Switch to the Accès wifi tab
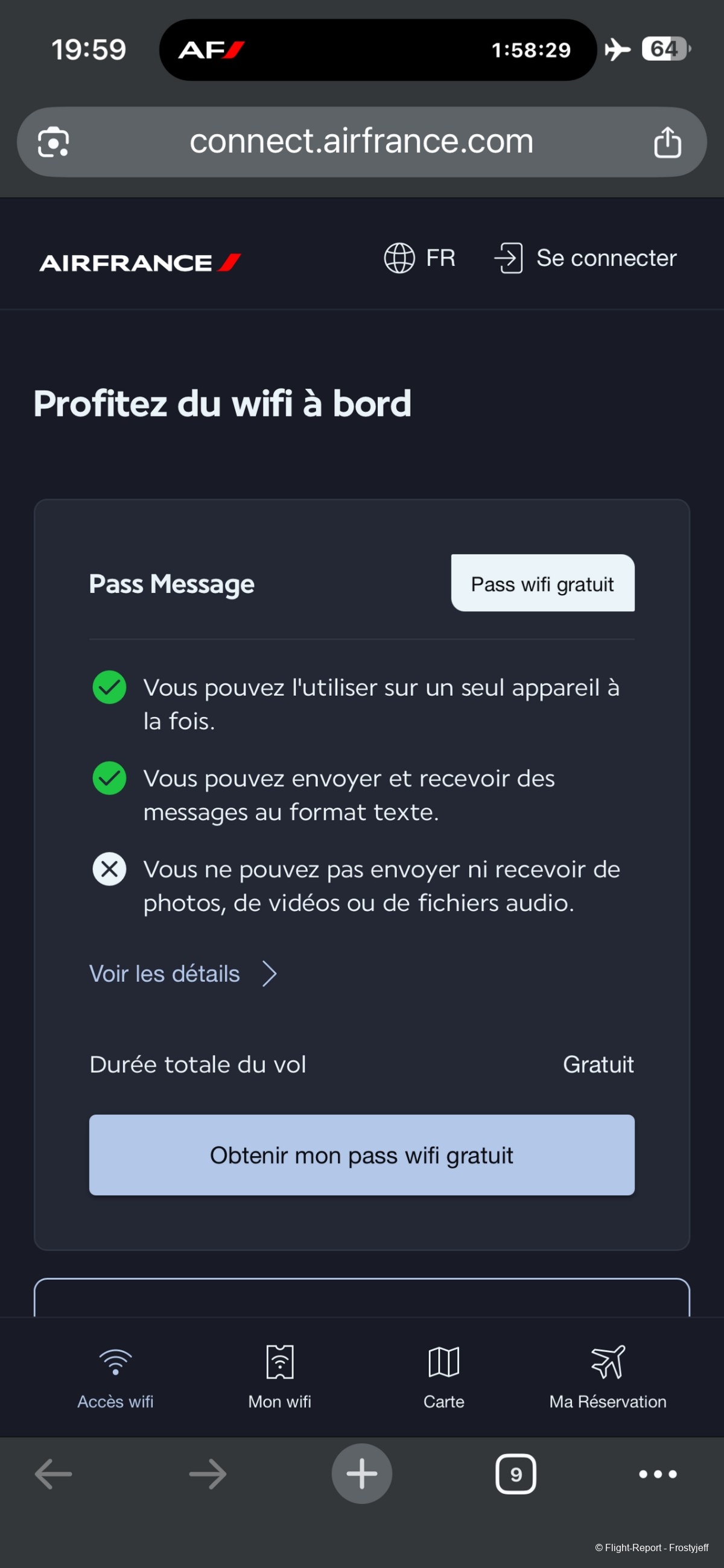 click(x=116, y=1377)
